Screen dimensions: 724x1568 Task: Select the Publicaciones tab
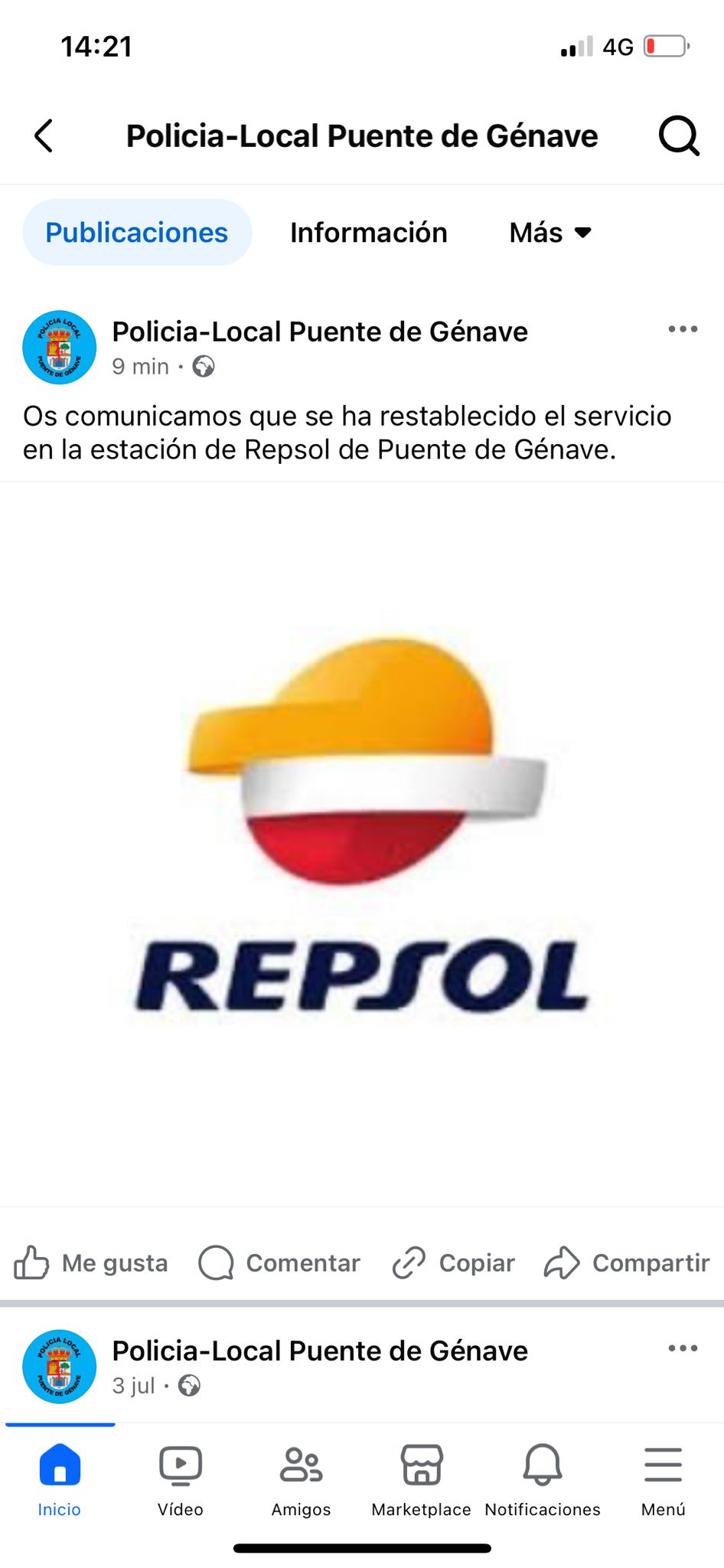137,233
